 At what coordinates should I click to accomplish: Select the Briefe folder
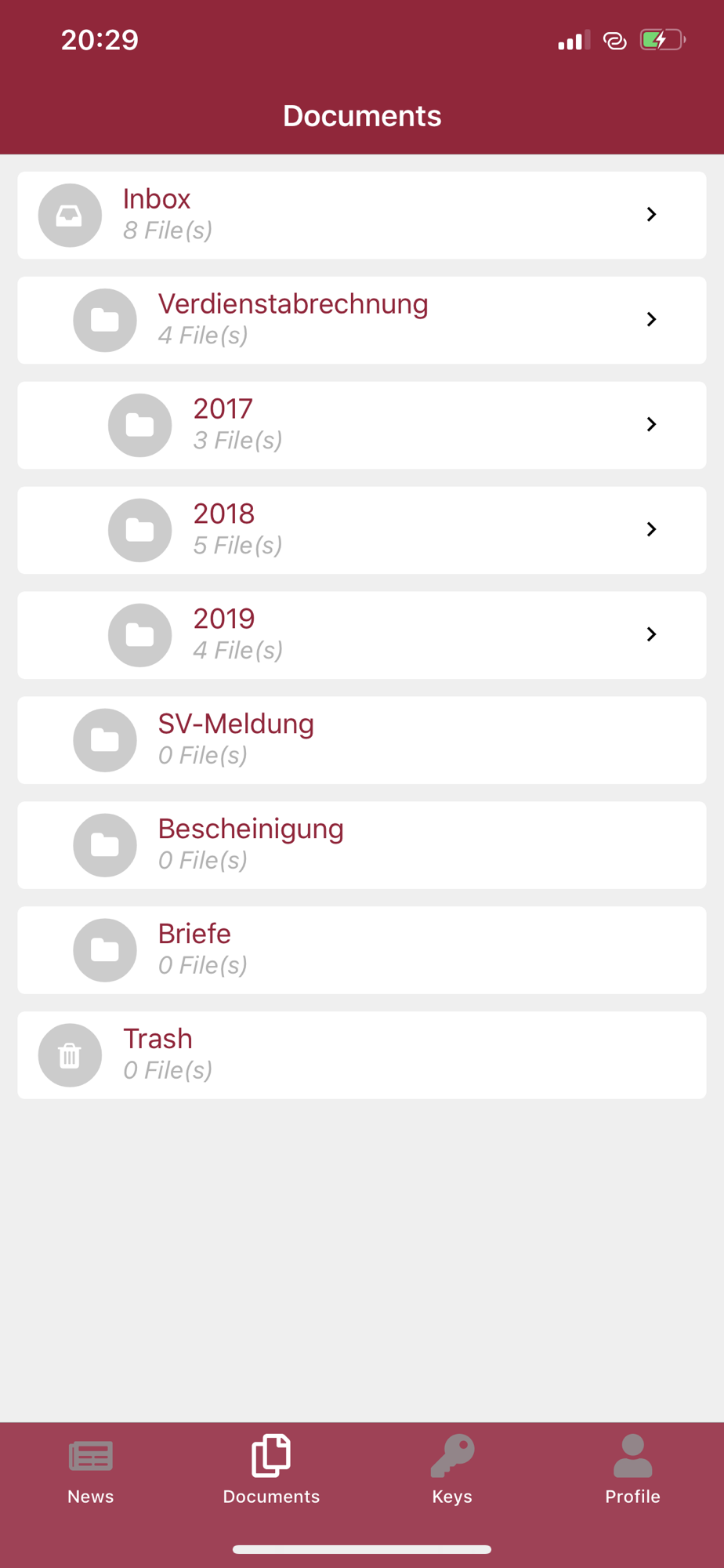click(362, 951)
